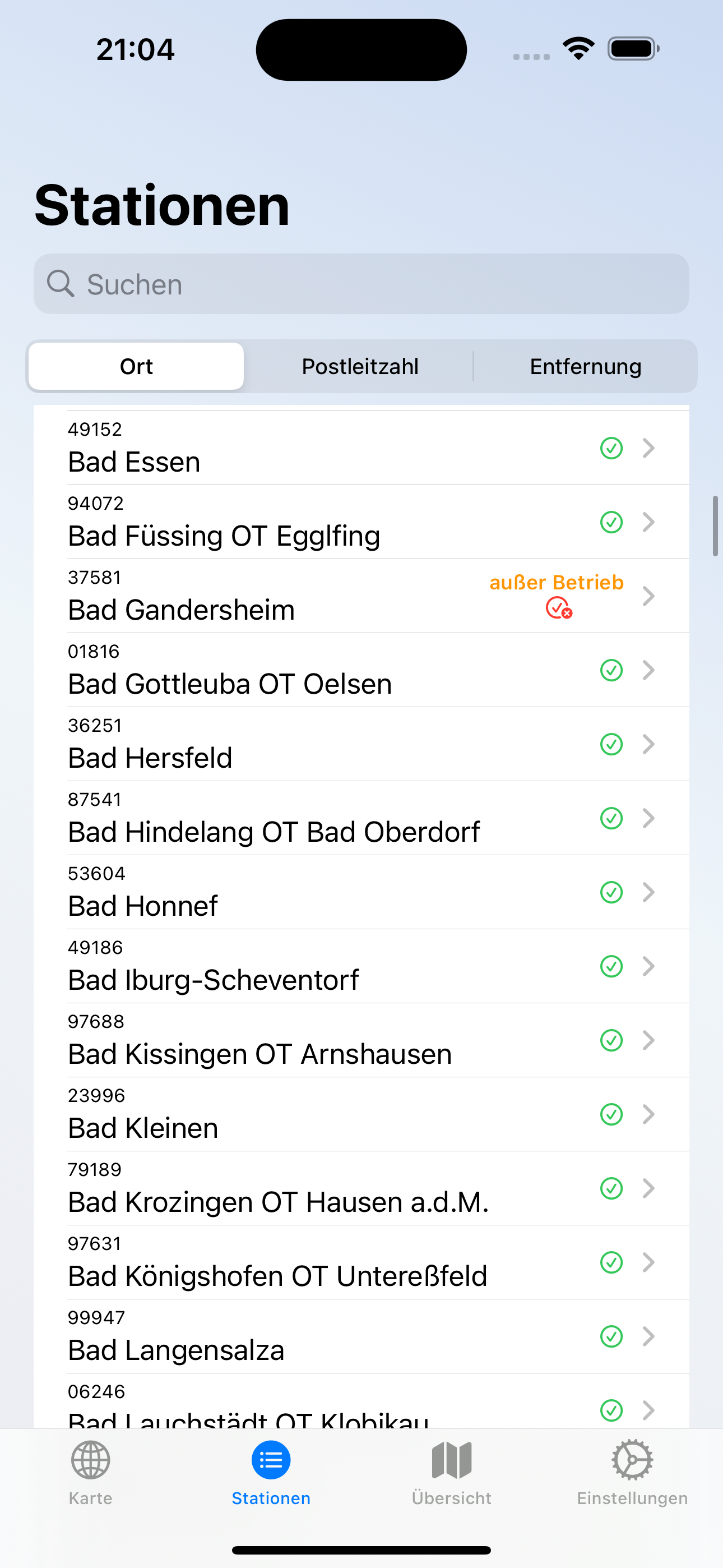Image resolution: width=723 pixels, height=1568 pixels.
Task: Expand the Bad Kissingen OT Arnshausen entry
Action: (649, 1040)
